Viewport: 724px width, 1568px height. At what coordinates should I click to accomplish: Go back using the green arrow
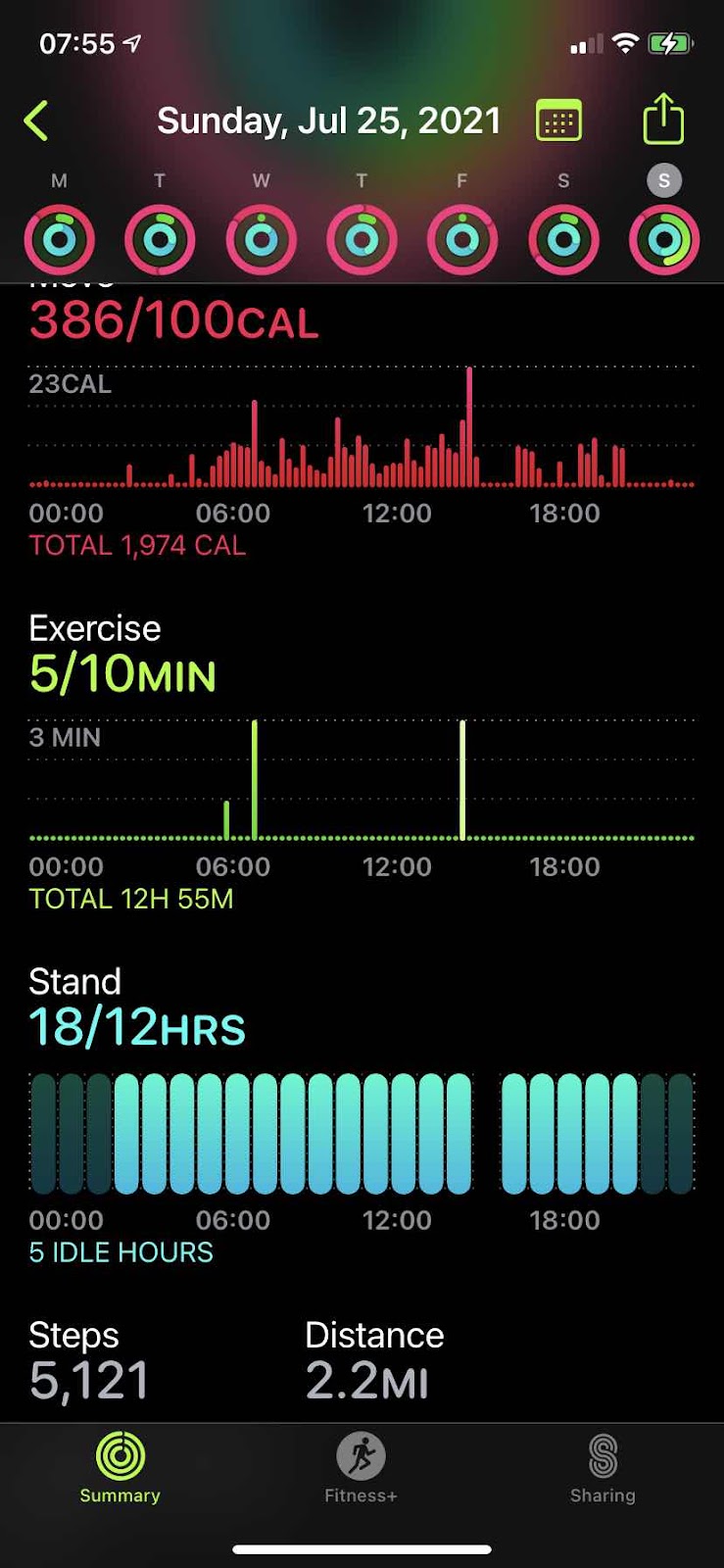click(x=36, y=122)
